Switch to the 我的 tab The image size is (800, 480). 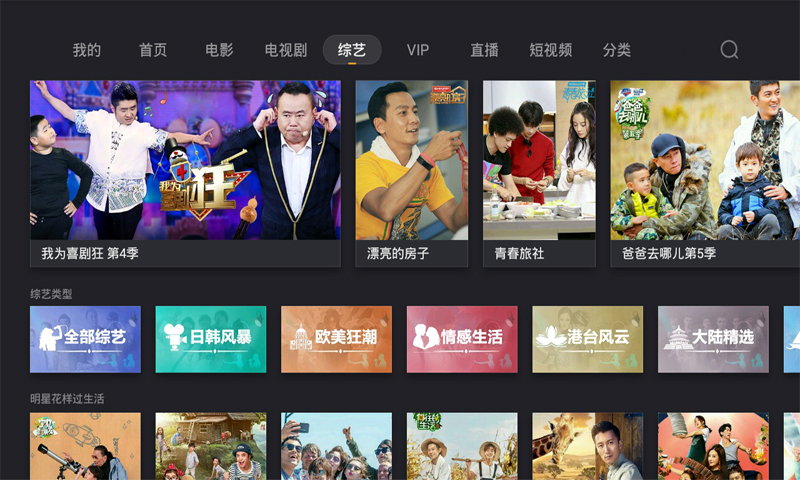coord(87,50)
